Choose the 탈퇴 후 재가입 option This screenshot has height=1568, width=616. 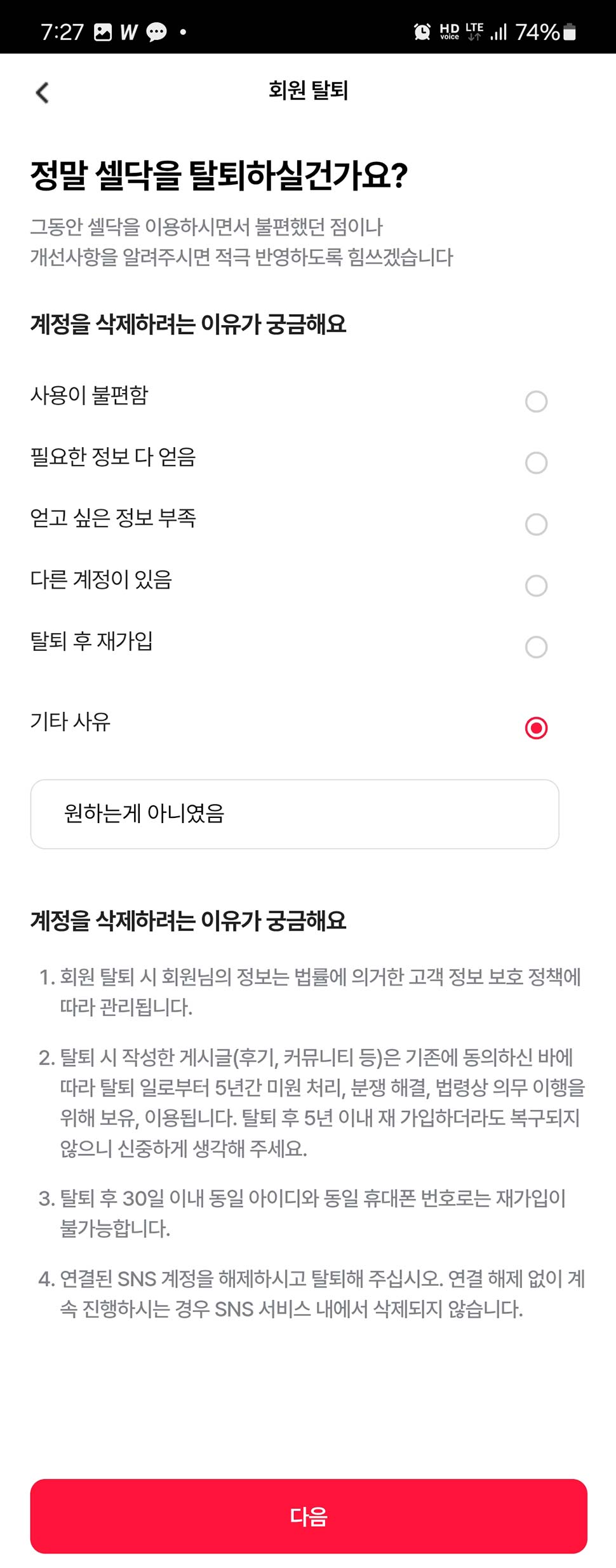[x=536, y=647]
